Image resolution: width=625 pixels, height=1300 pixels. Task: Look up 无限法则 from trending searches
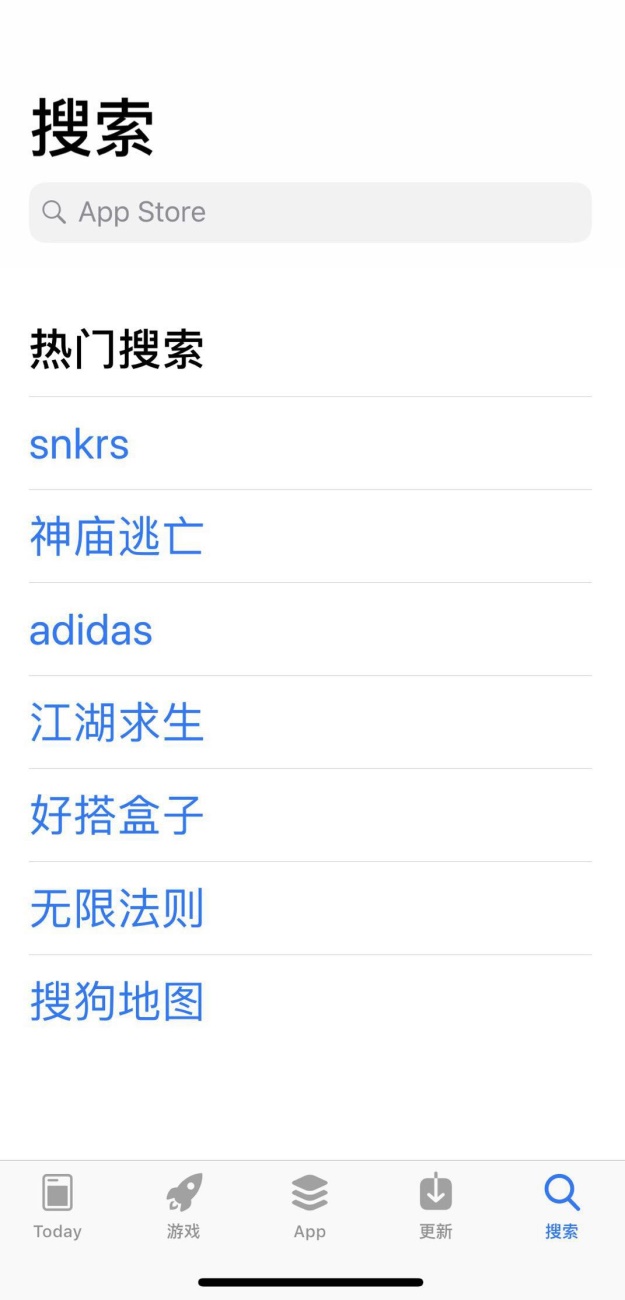(116, 909)
